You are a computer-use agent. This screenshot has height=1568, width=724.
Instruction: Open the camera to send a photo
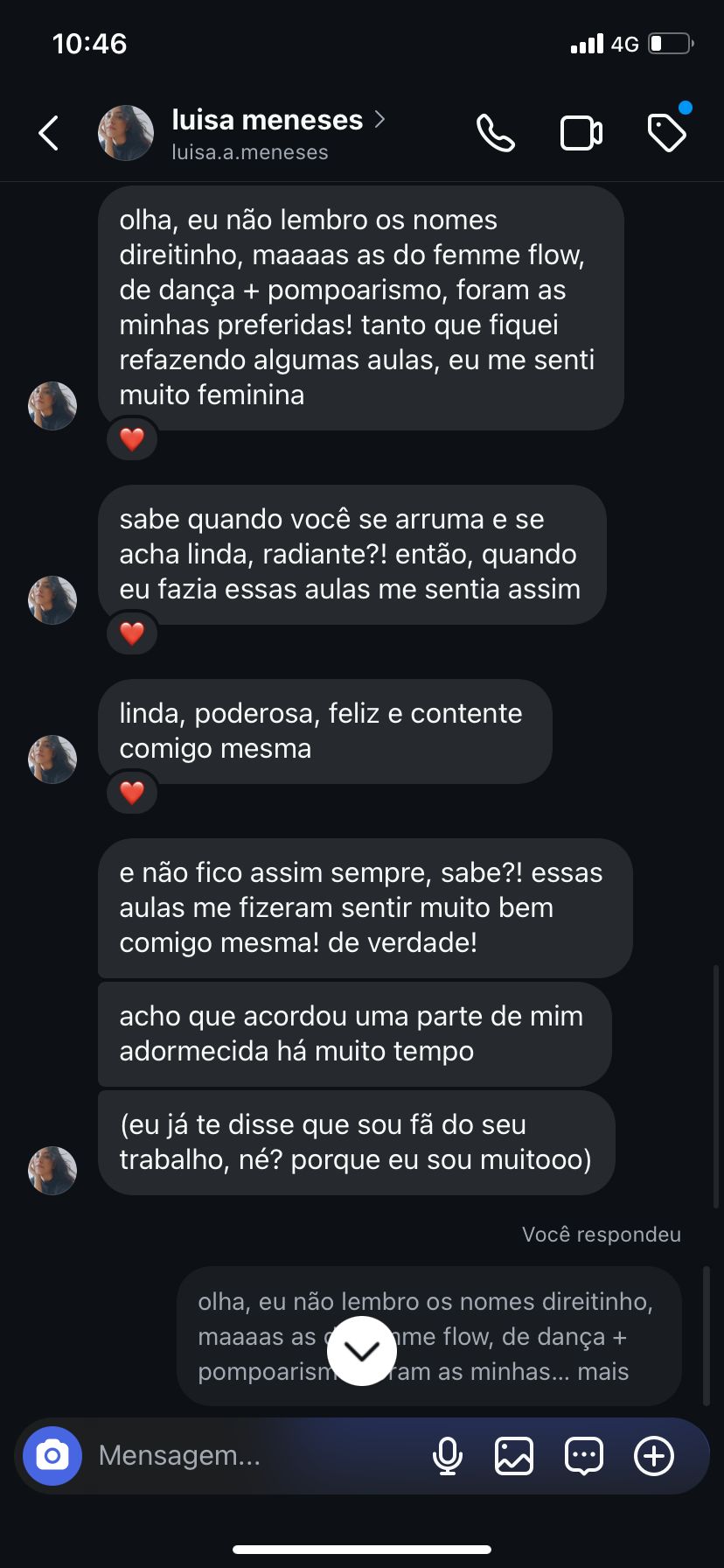[x=52, y=1455]
